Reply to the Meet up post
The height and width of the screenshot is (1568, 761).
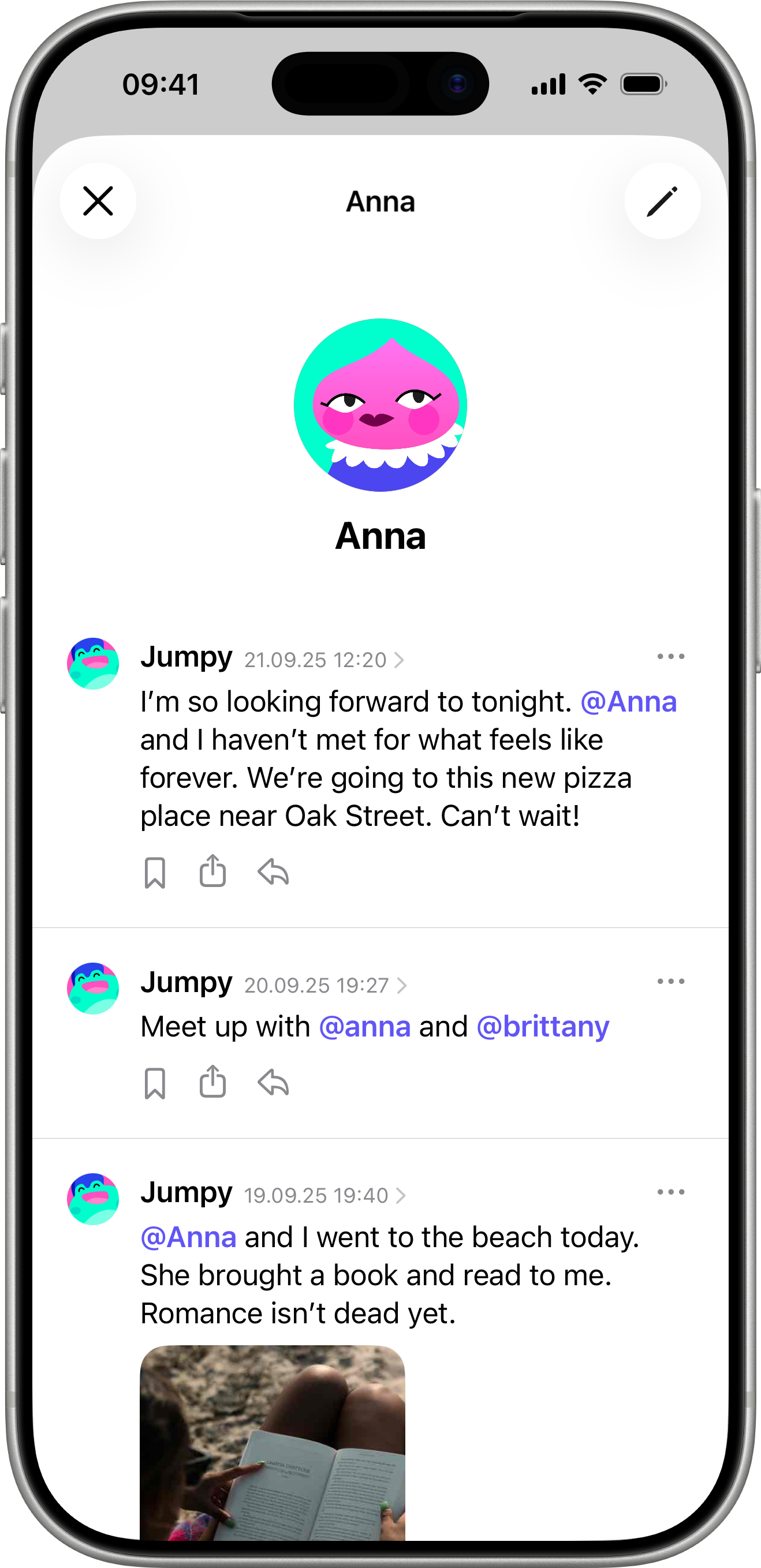pos(273,1083)
